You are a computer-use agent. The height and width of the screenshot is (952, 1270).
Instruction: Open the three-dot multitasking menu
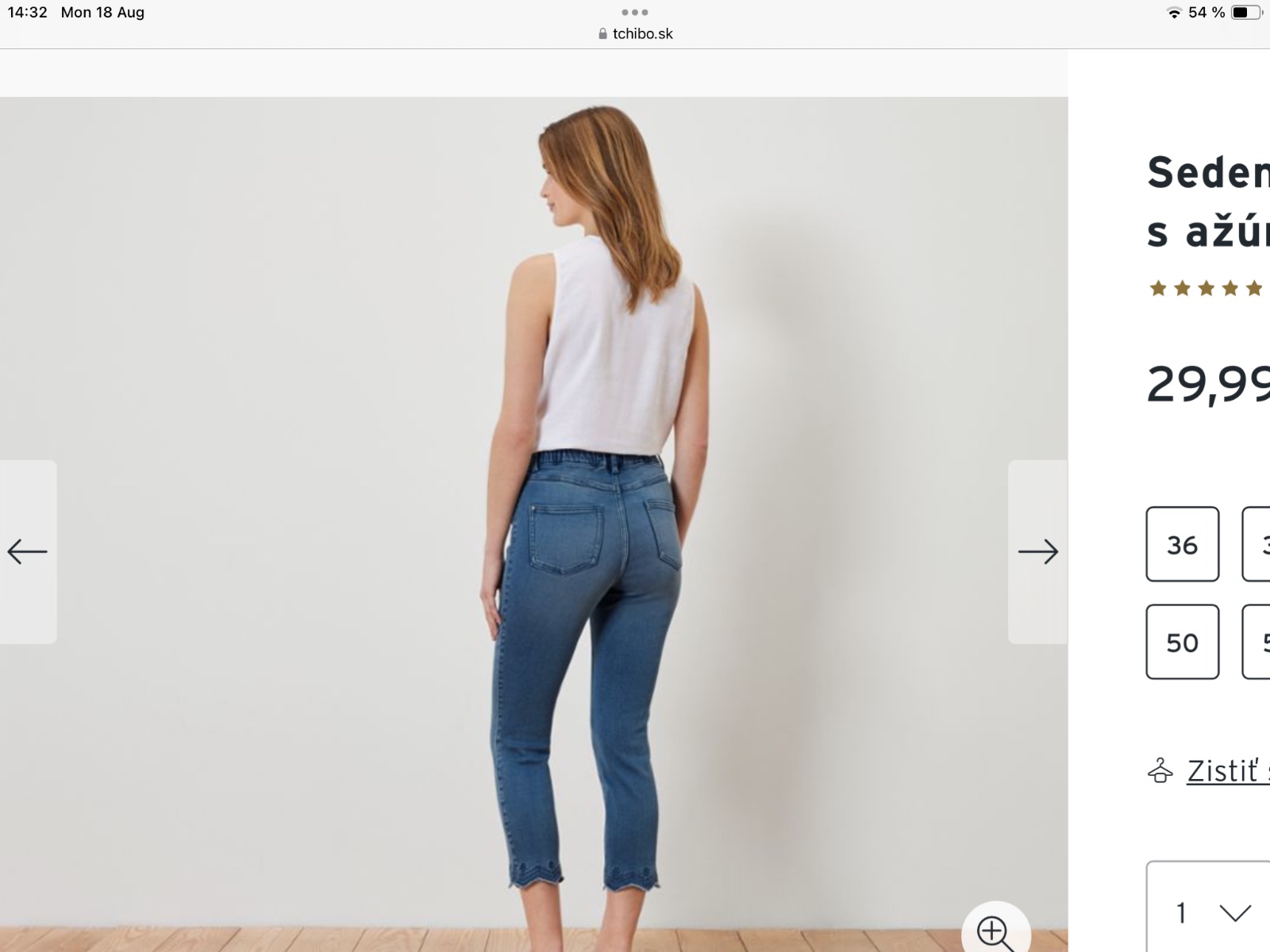pyautogui.click(x=635, y=12)
